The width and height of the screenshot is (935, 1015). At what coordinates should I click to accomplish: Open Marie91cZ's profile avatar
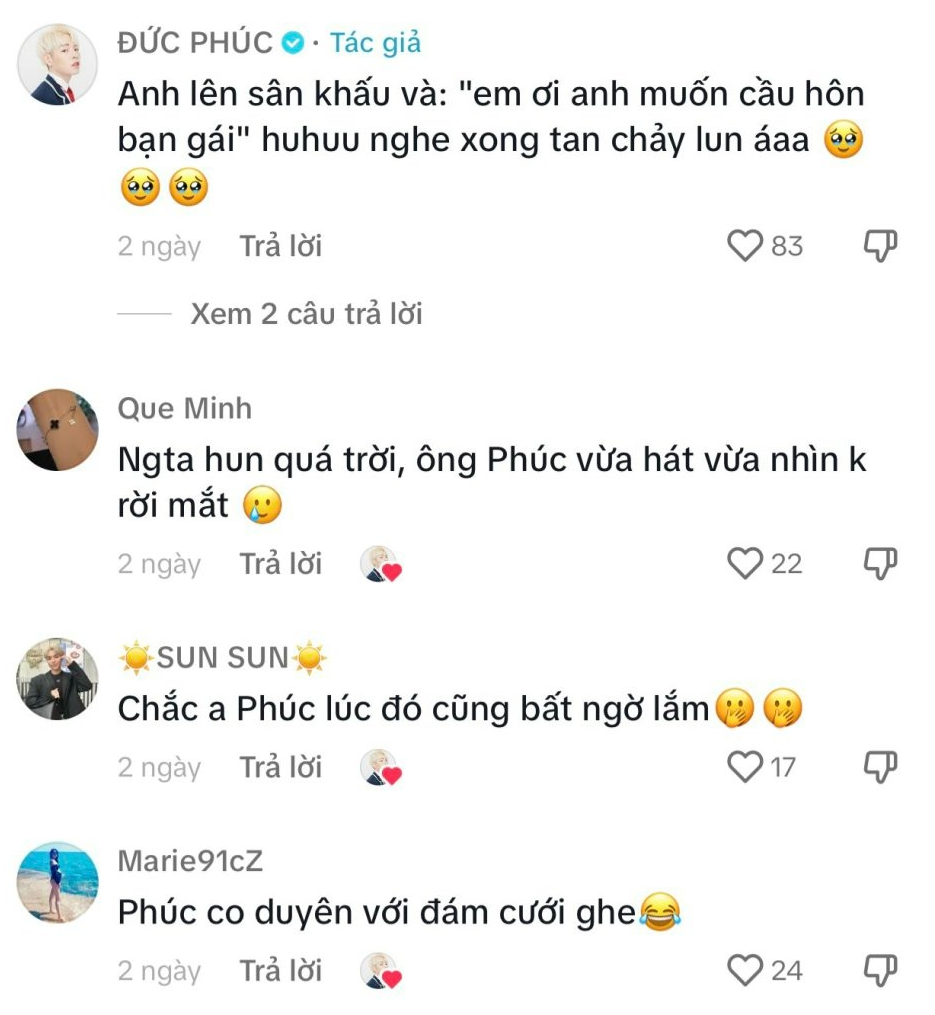[x=58, y=882]
